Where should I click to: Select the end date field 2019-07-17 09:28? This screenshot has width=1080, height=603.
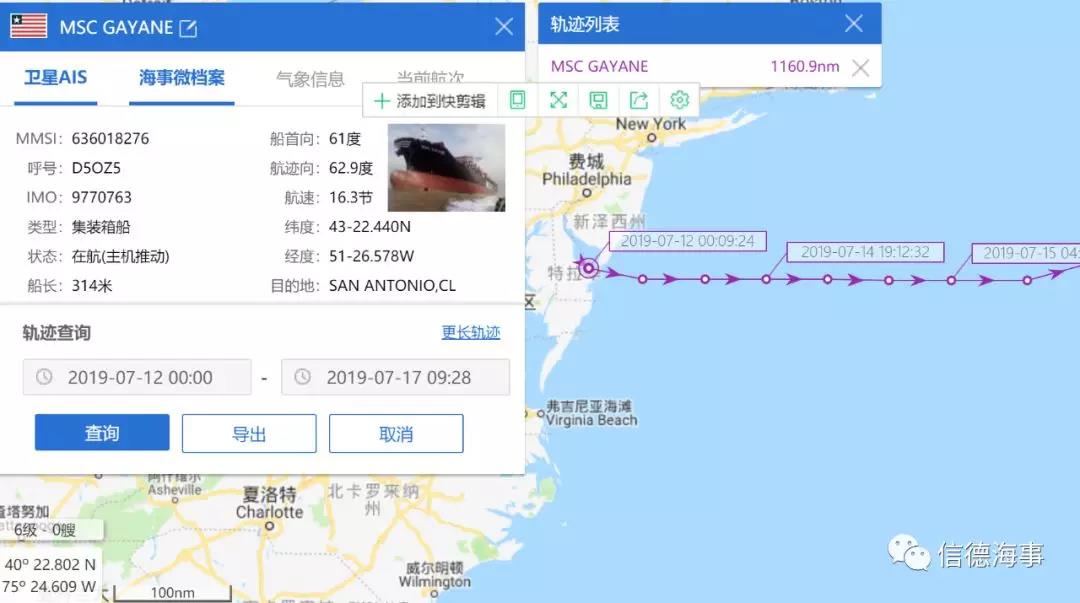pyautogui.click(x=396, y=377)
